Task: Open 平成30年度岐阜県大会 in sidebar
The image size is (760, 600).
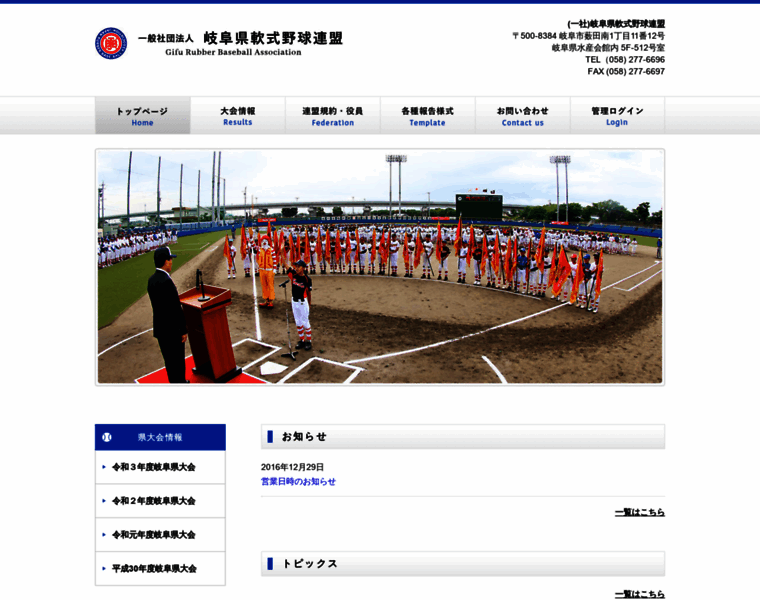Action: [153, 569]
